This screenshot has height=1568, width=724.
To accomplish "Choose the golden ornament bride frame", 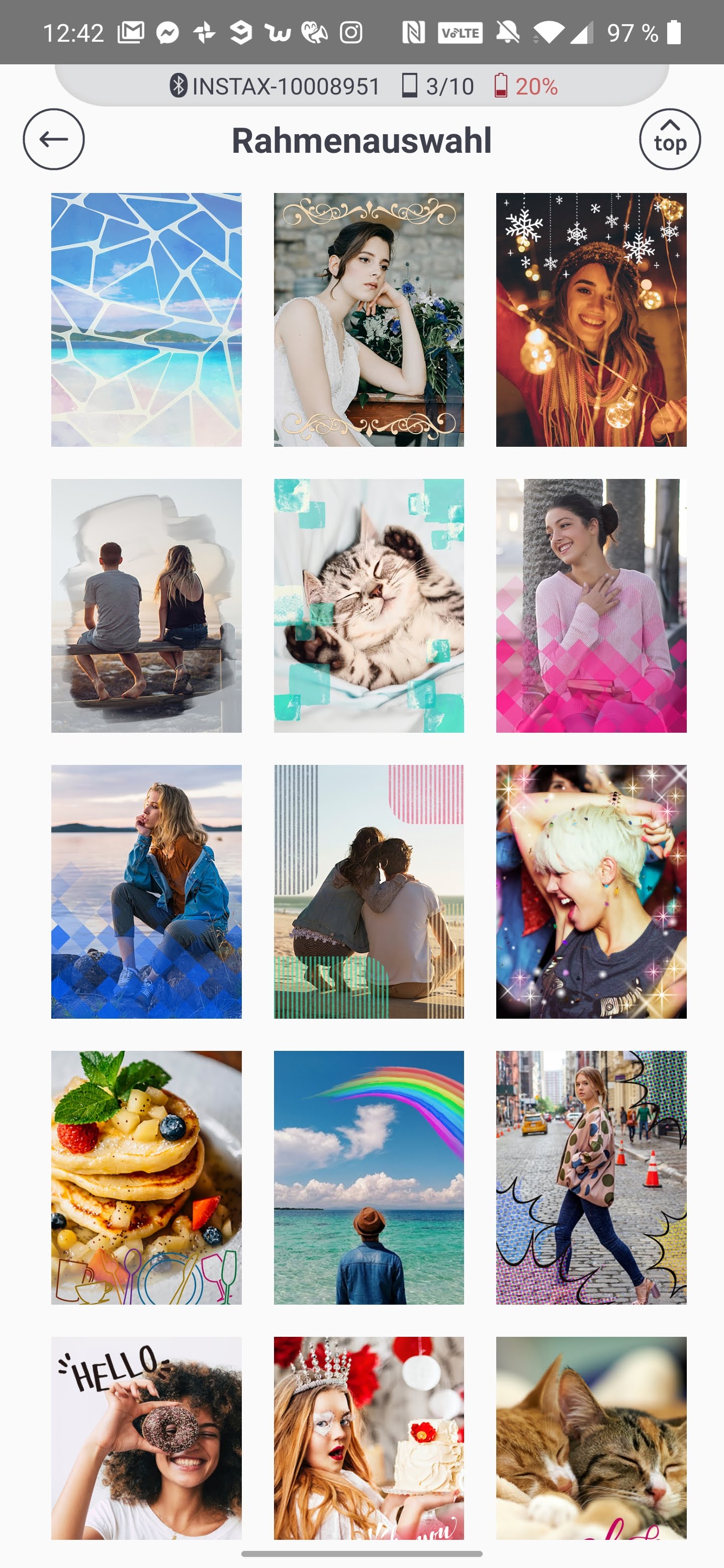I will click(369, 320).
